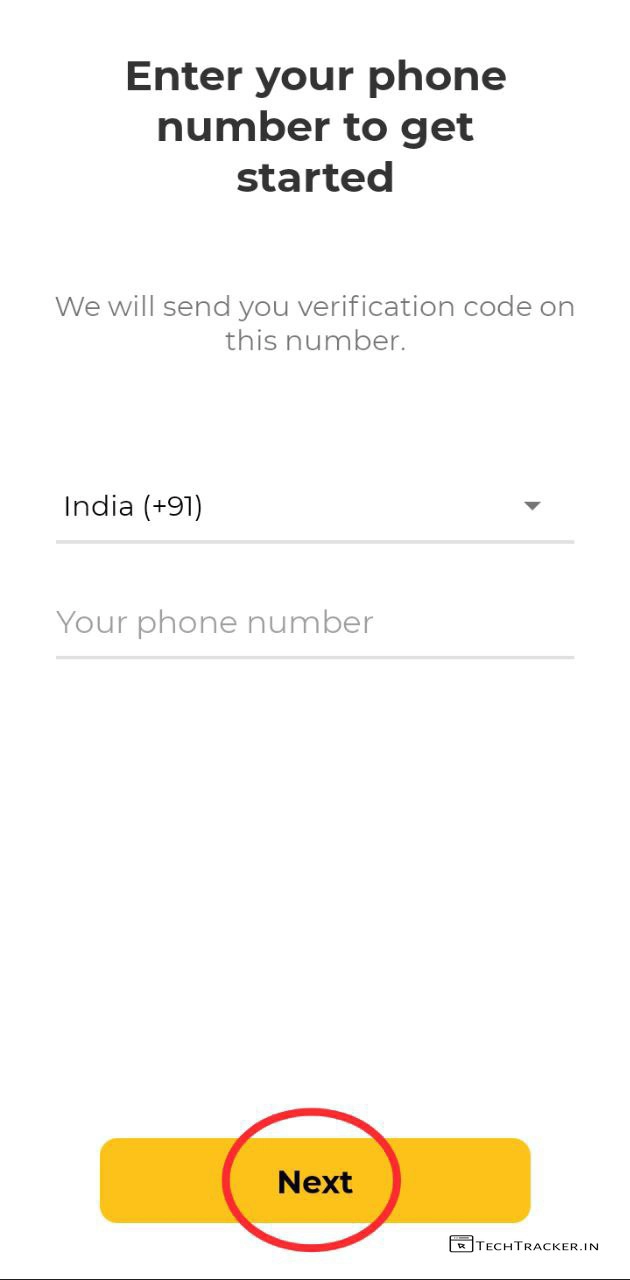Tap the yellow Next button
The image size is (630, 1280).
(314, 1181)
